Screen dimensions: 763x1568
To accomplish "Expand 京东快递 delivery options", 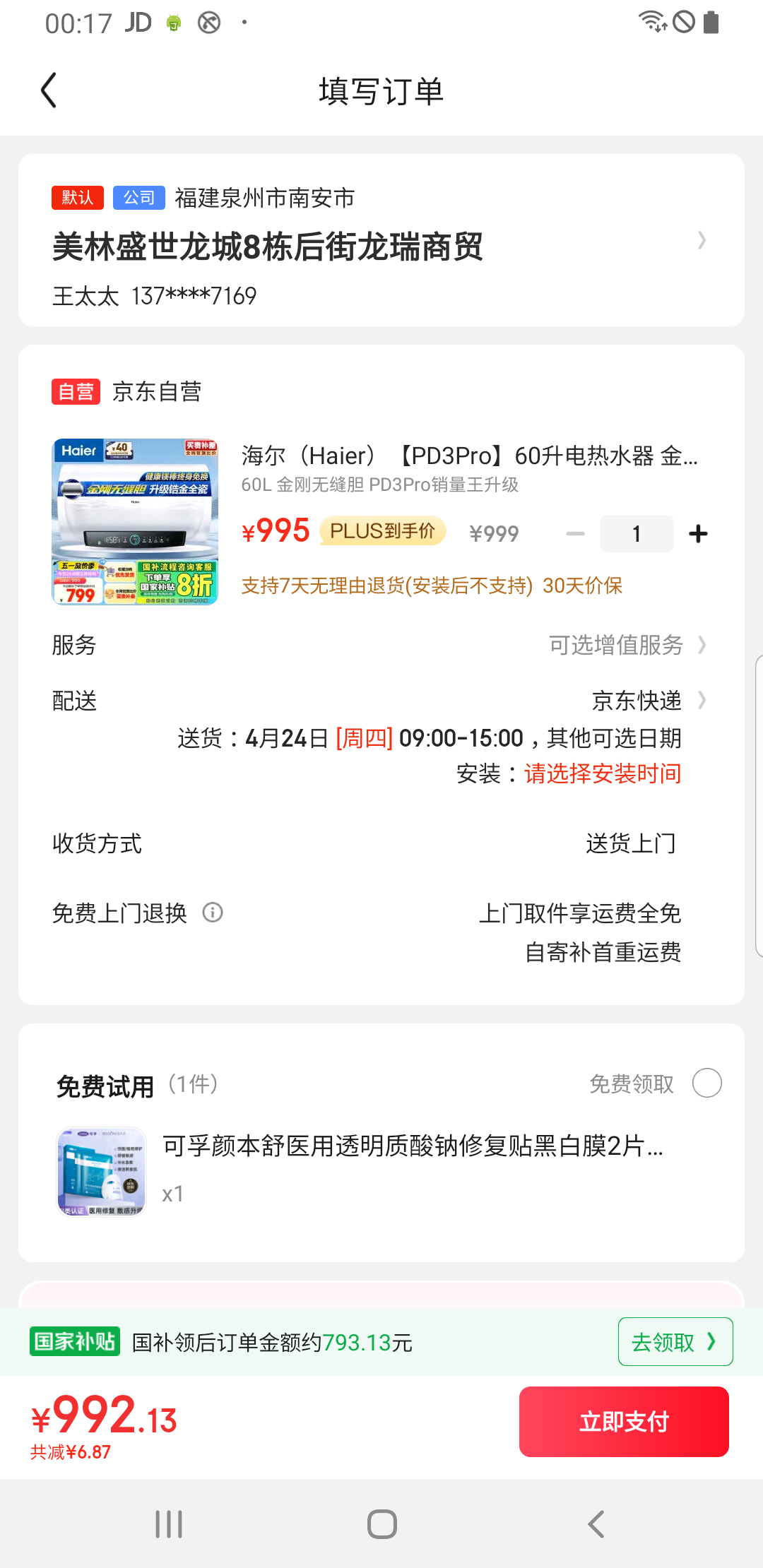I will point(636,701).
